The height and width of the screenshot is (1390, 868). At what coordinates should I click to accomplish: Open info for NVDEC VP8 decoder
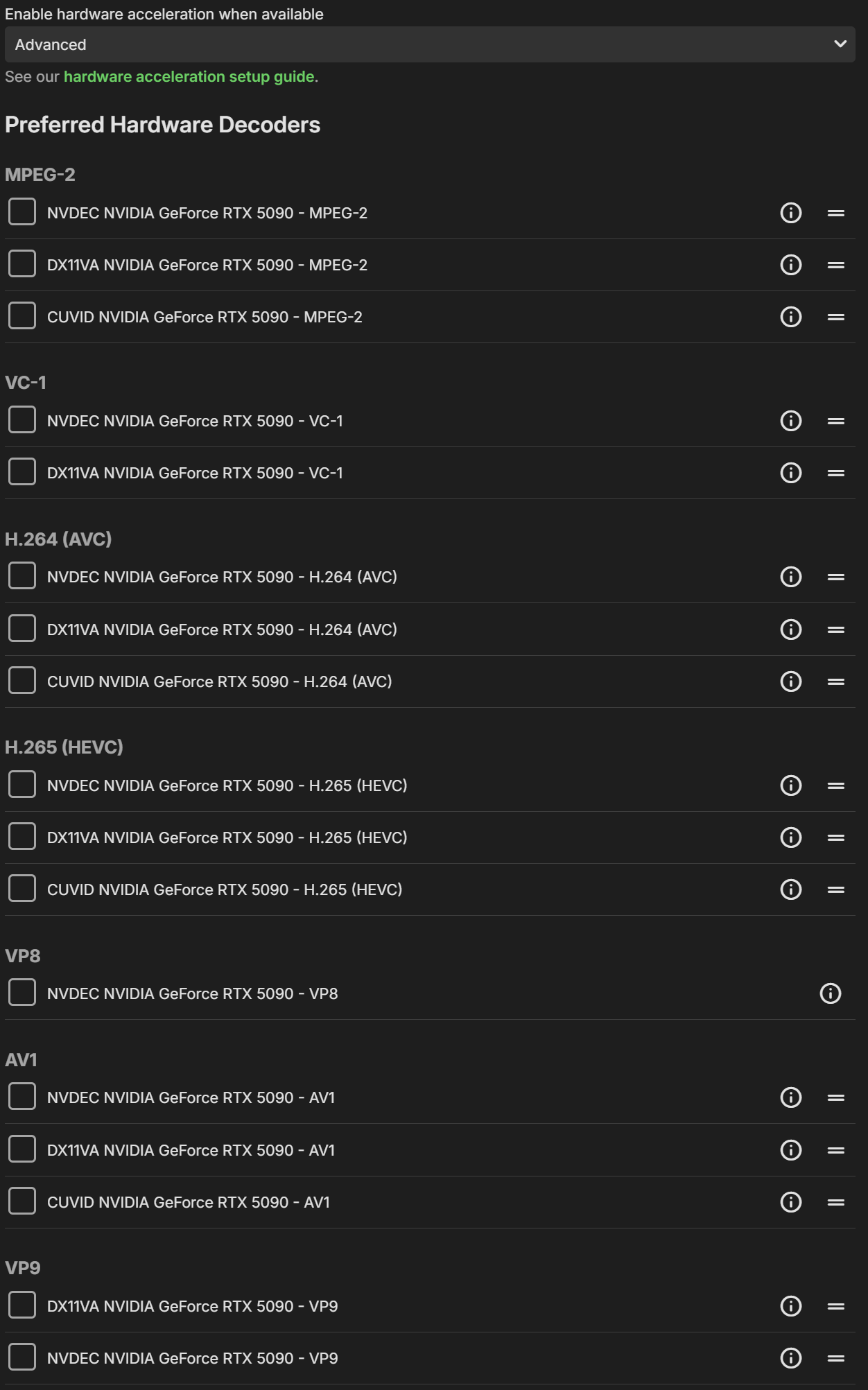pyautogui.click(x=830, y=993)
